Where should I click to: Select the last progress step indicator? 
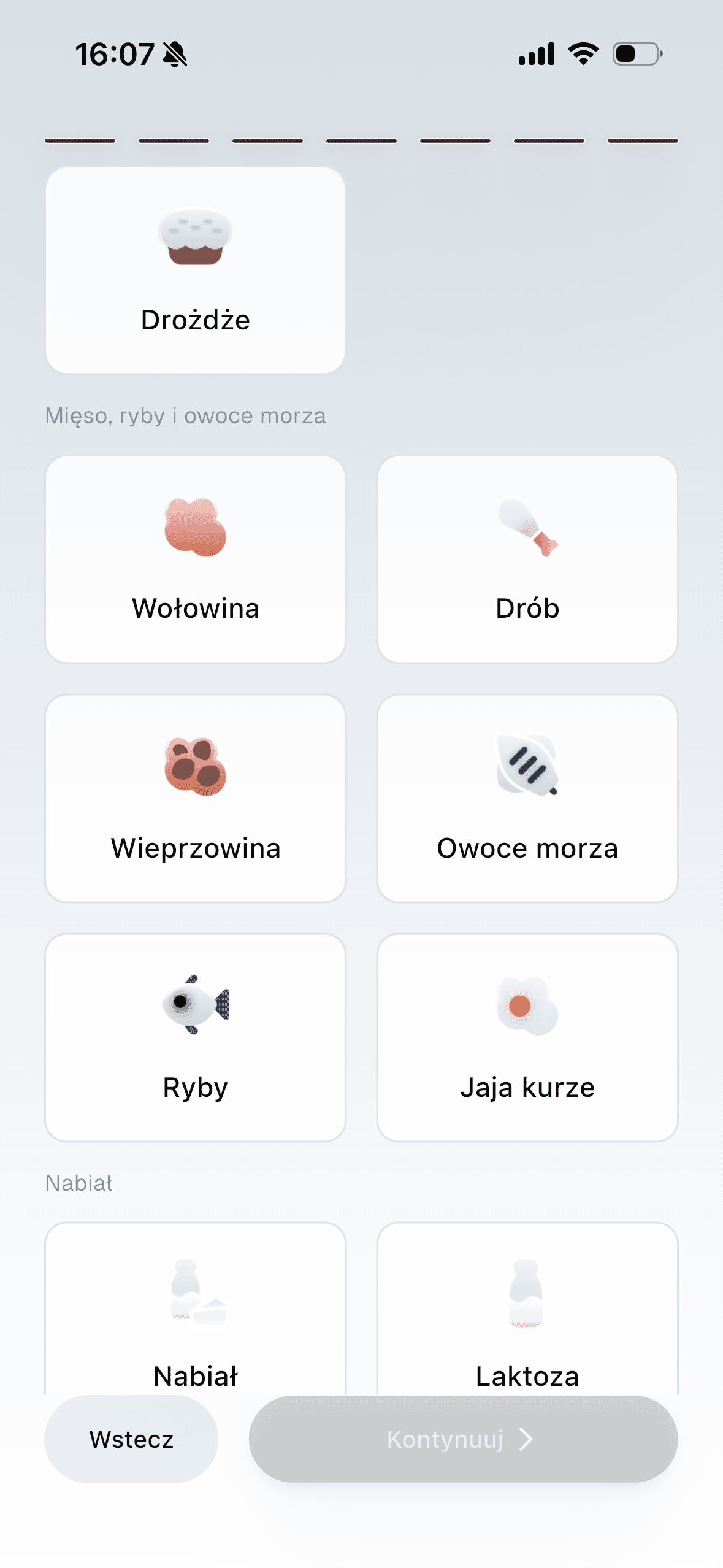(642, 140)
